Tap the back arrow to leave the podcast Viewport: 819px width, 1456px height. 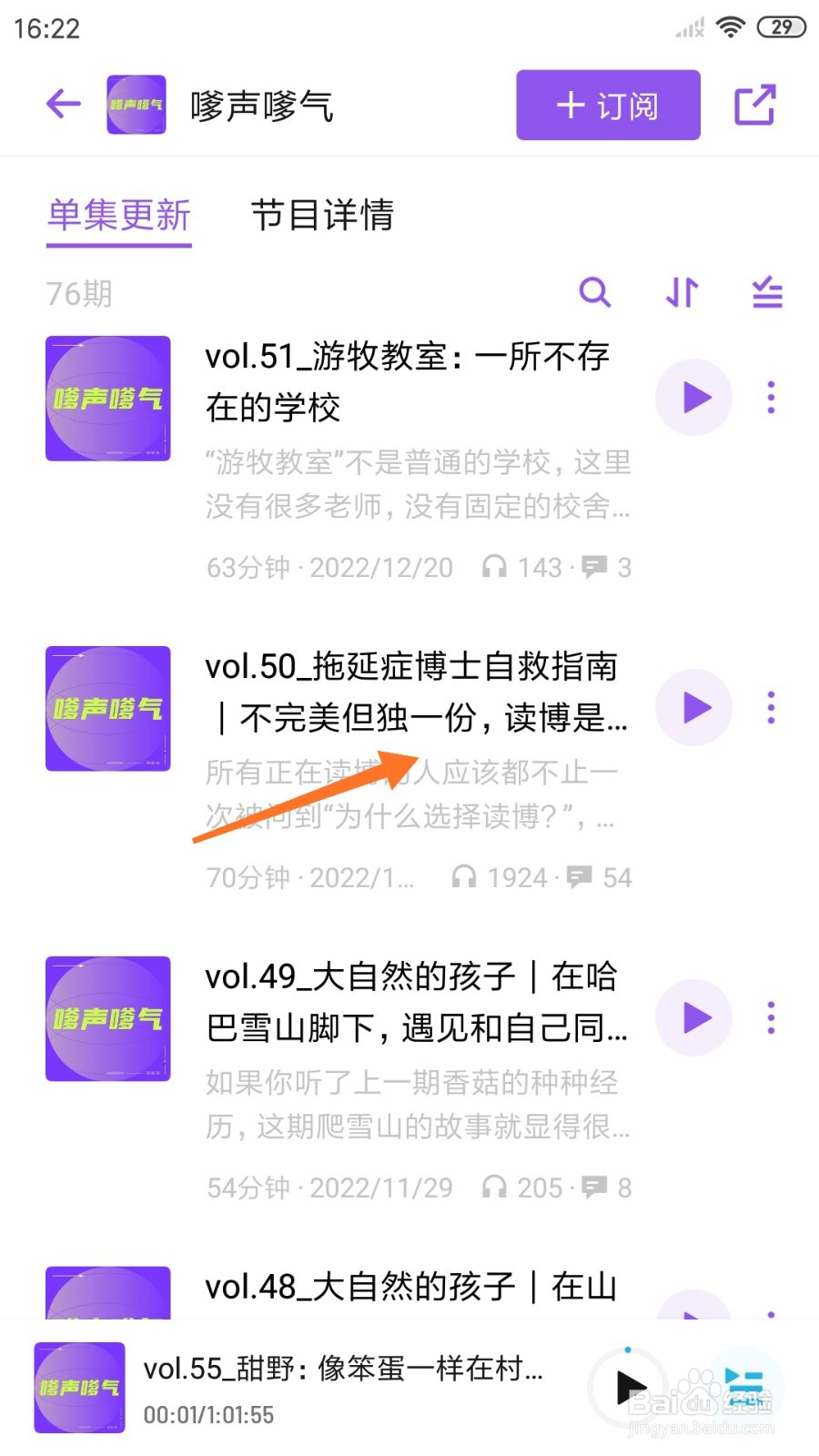[x=62, y=104]
